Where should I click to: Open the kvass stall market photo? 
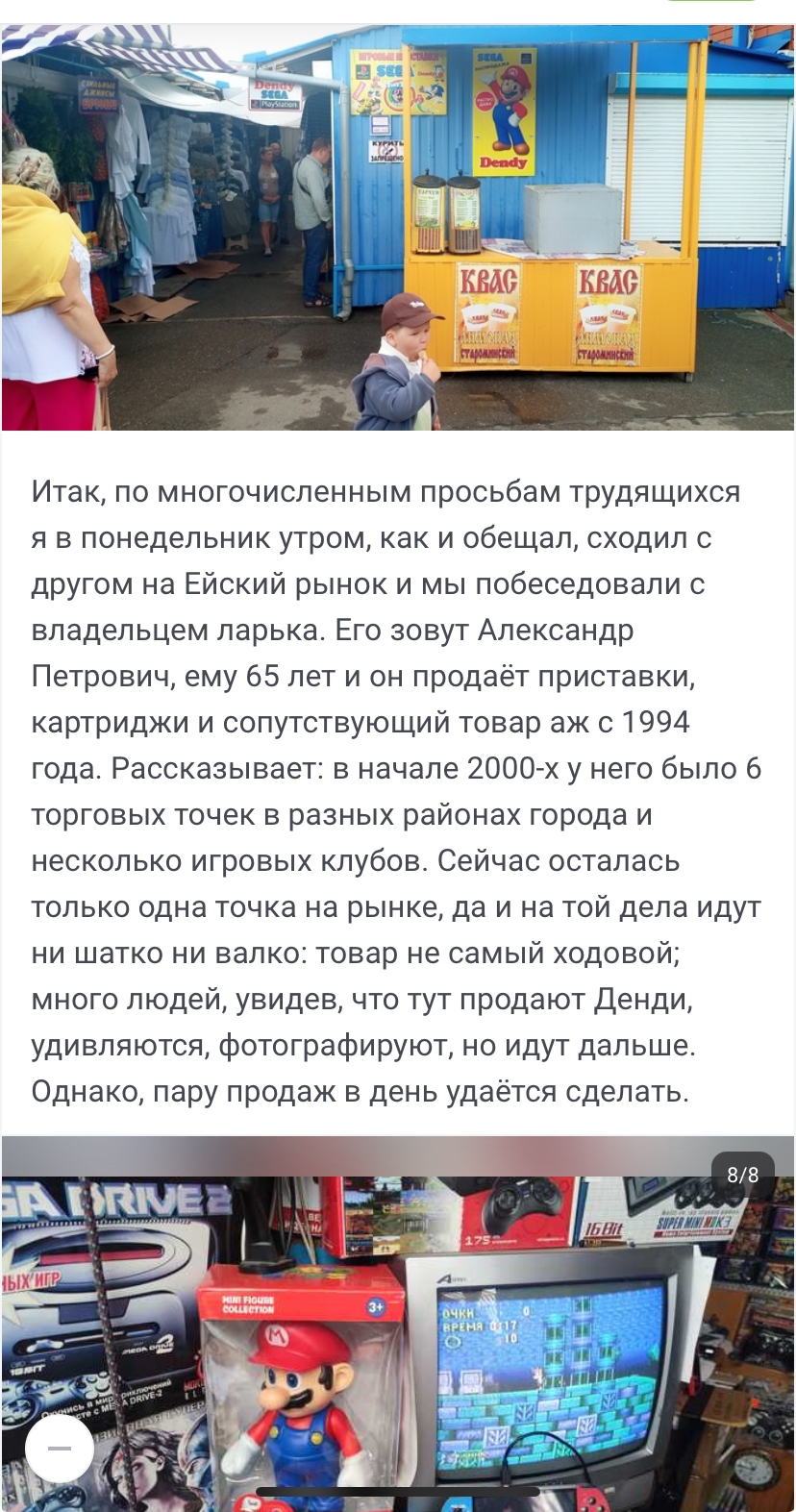coord(398,228)
